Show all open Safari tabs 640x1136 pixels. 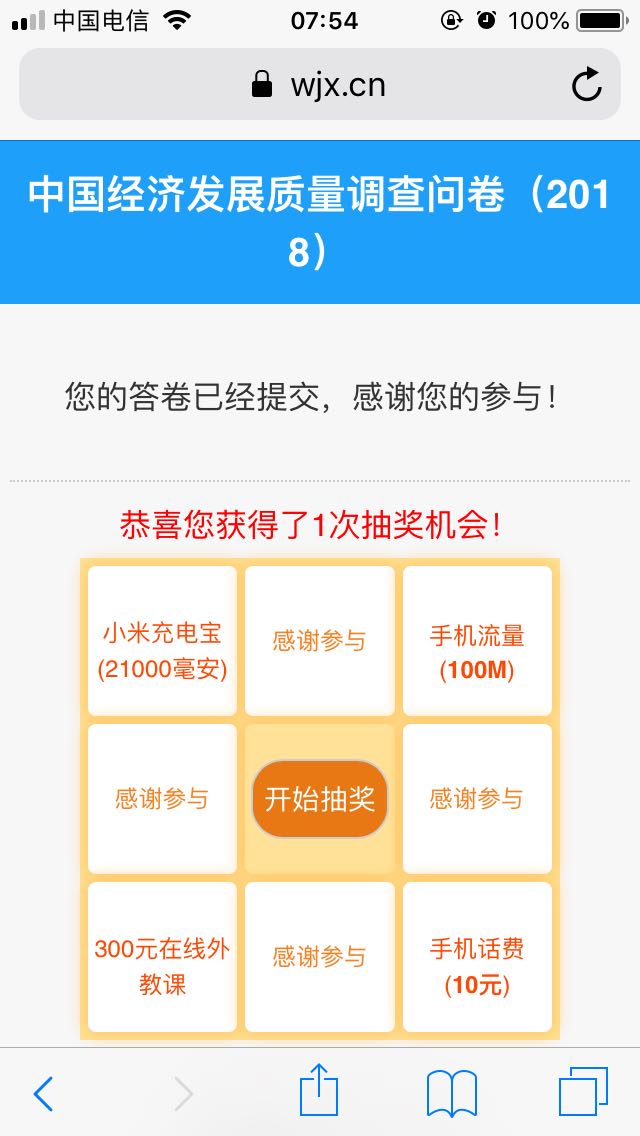583,1092
